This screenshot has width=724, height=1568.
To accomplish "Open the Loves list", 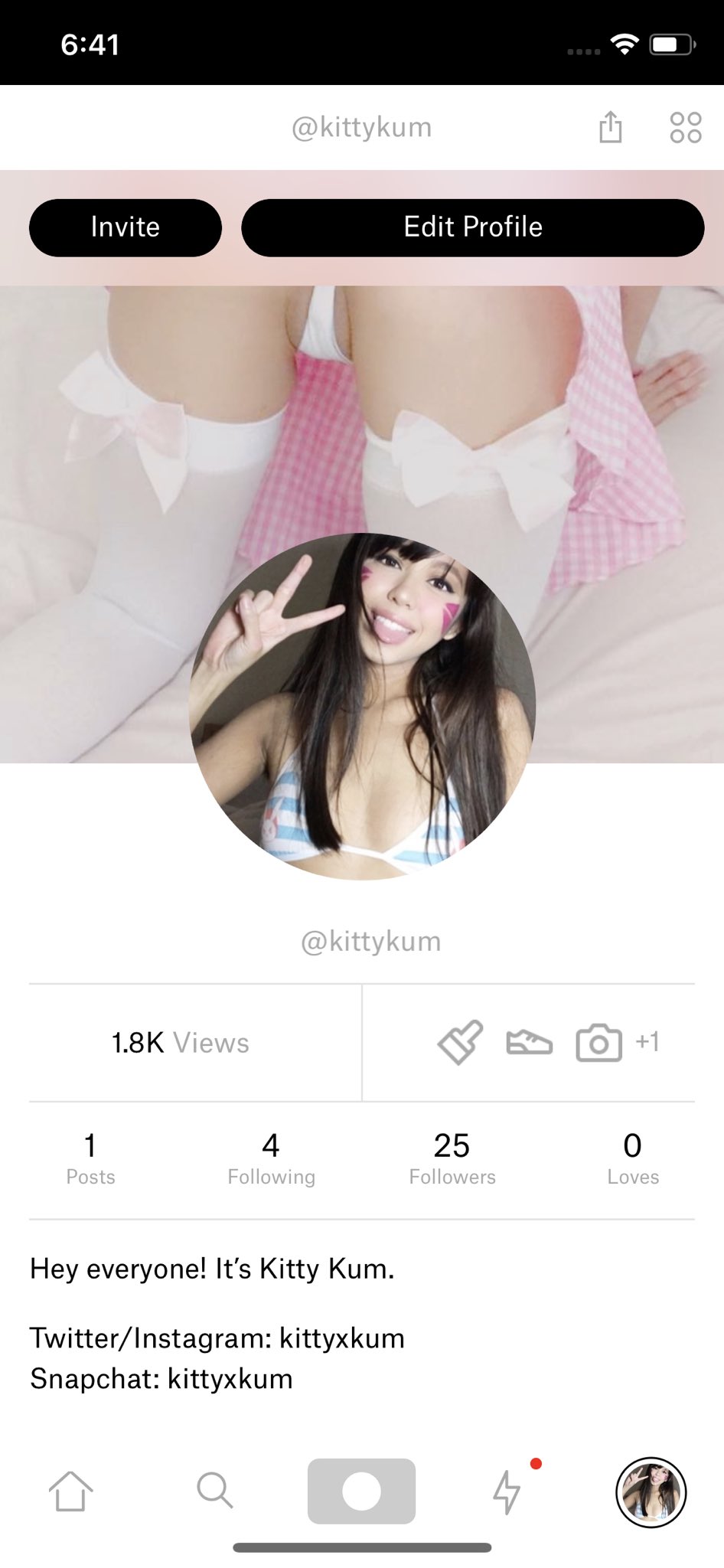I will coord(632,1158).
